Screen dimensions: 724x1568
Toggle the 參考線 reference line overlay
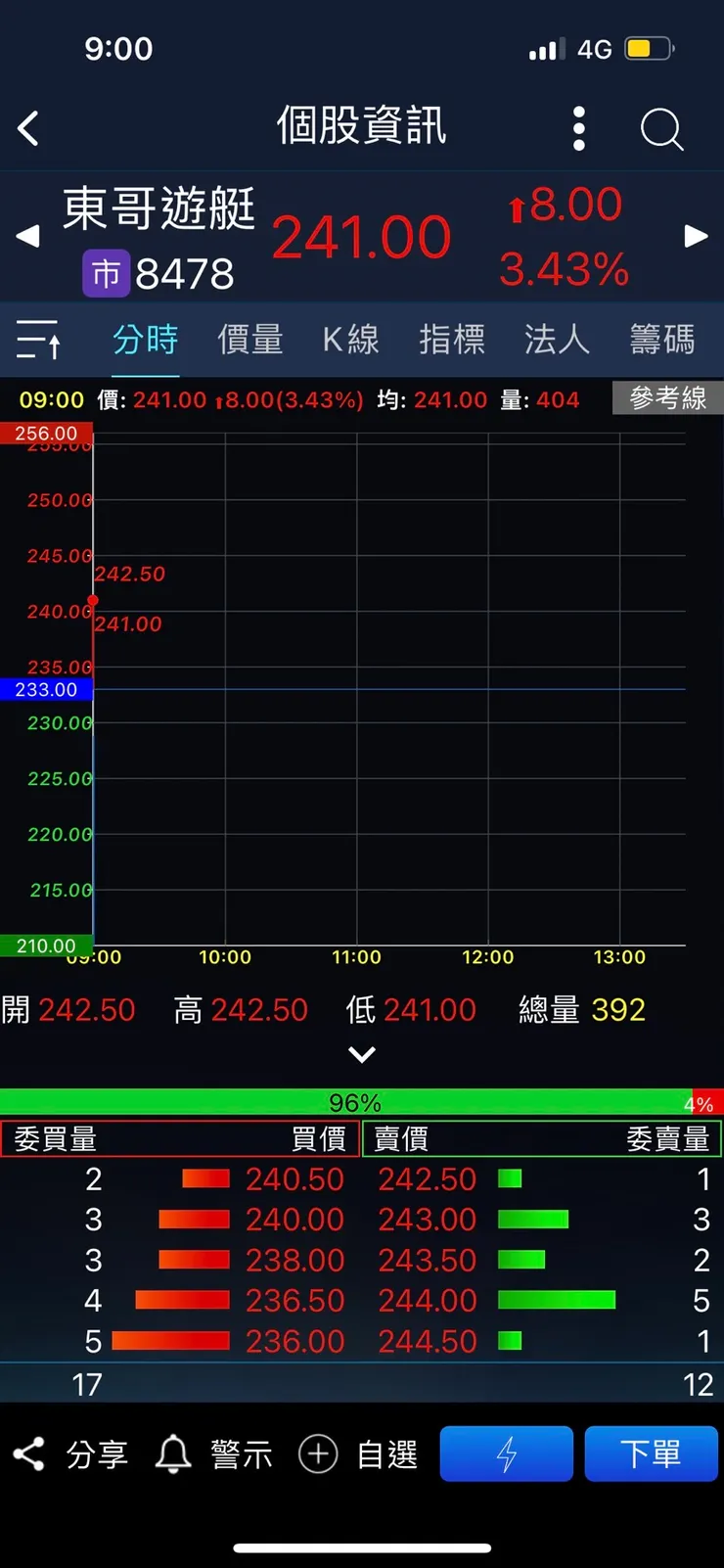(x=666, y=398)
